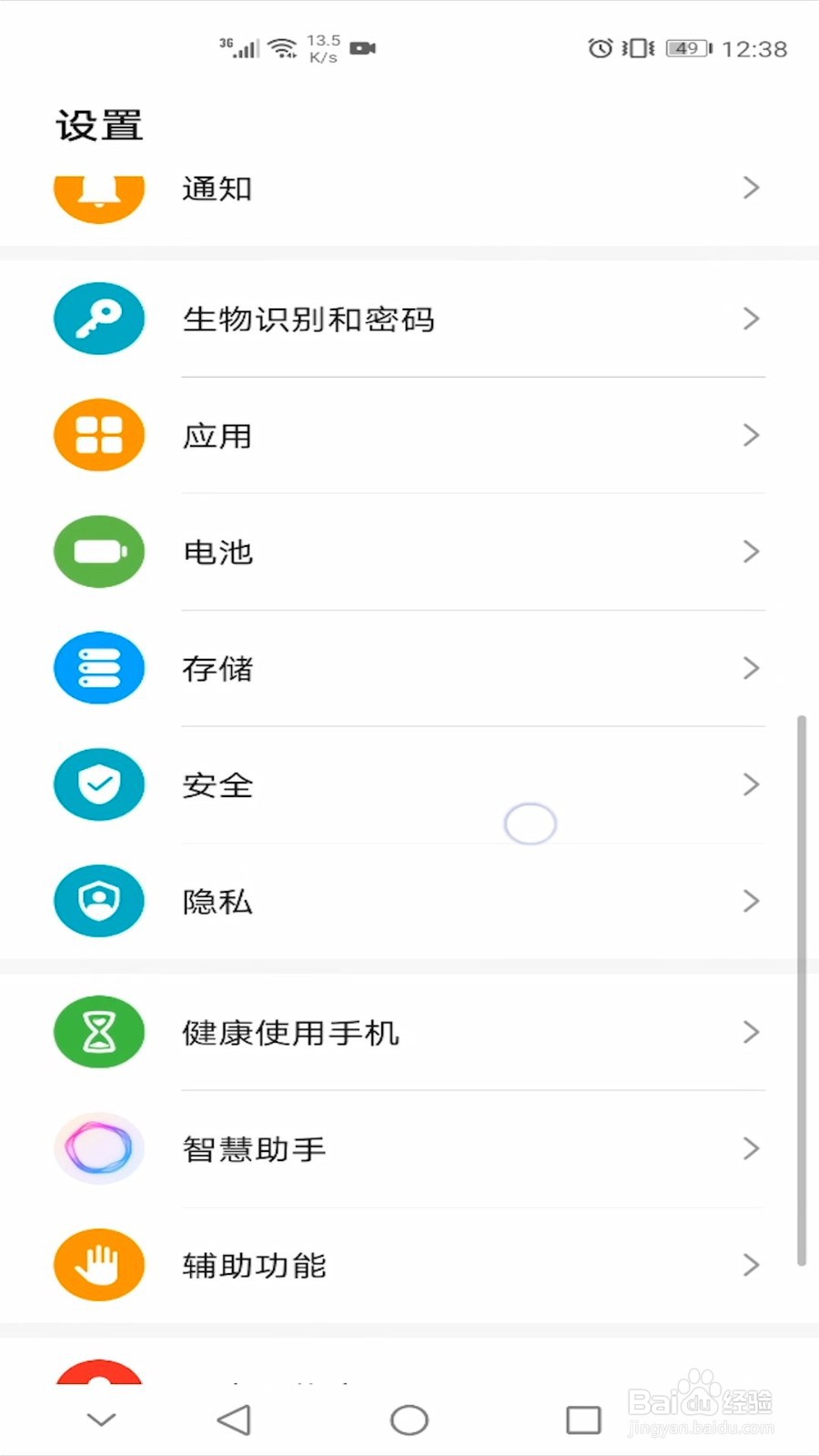The width and height of the screenshot is (819, 1456).
Task: Open the 应用 settings row
Action: pyautogui.click(x=409, y=435)
